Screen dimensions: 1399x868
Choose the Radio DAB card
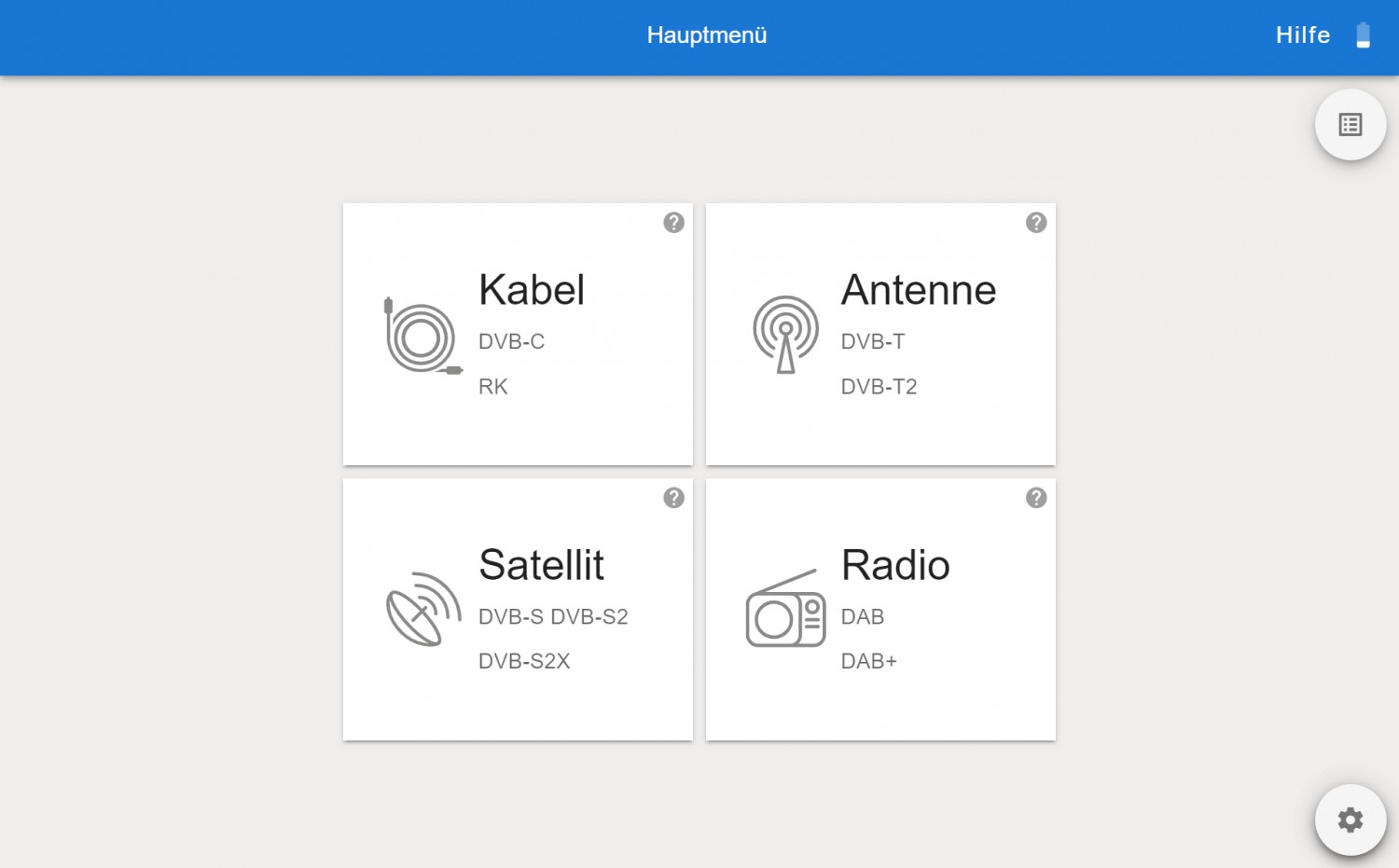click(880, 610)
